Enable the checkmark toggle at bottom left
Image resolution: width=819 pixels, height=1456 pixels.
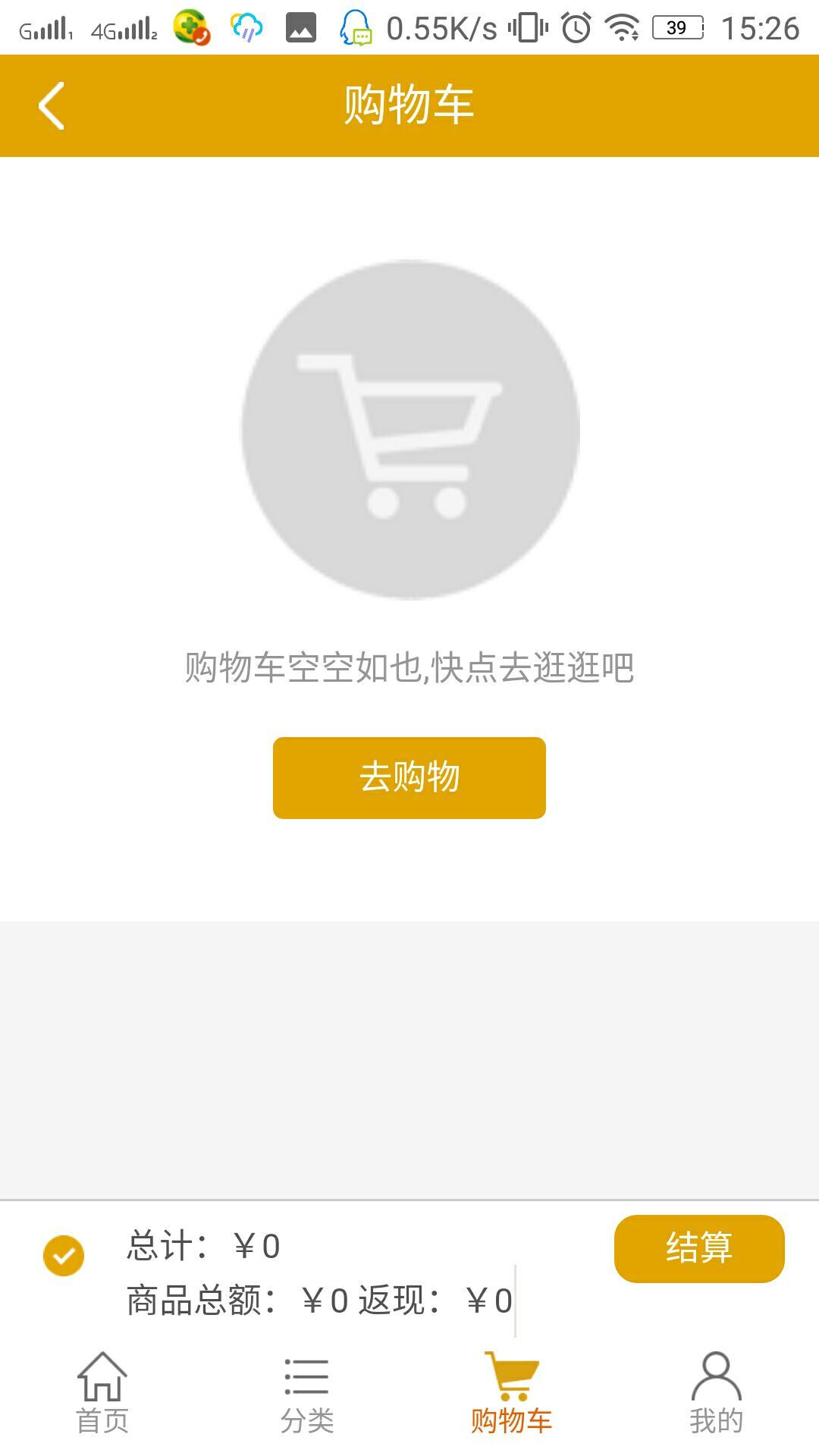[x=64, y=1250]
